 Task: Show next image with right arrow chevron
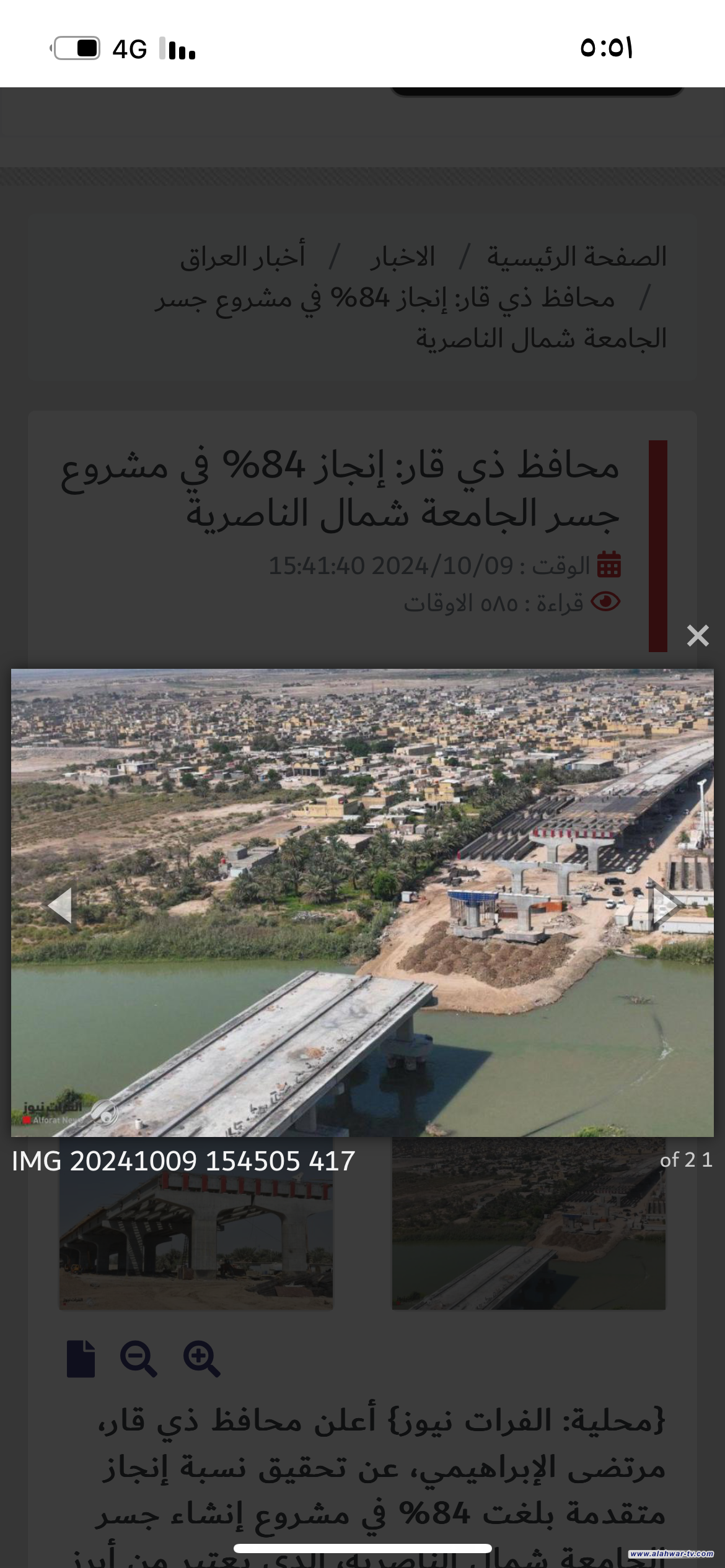pos(664,905)
